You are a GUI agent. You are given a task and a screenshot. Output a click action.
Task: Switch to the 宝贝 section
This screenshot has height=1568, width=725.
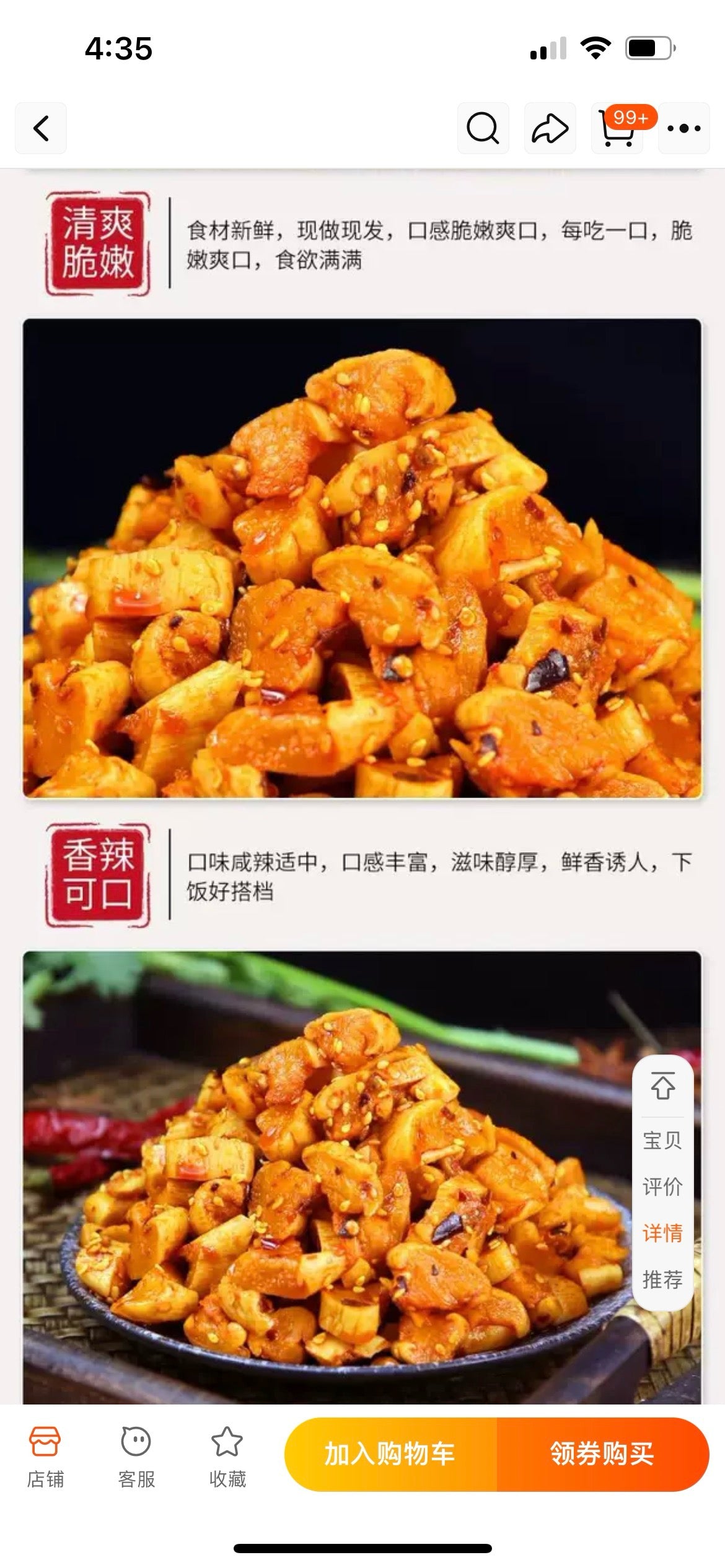662,1140
